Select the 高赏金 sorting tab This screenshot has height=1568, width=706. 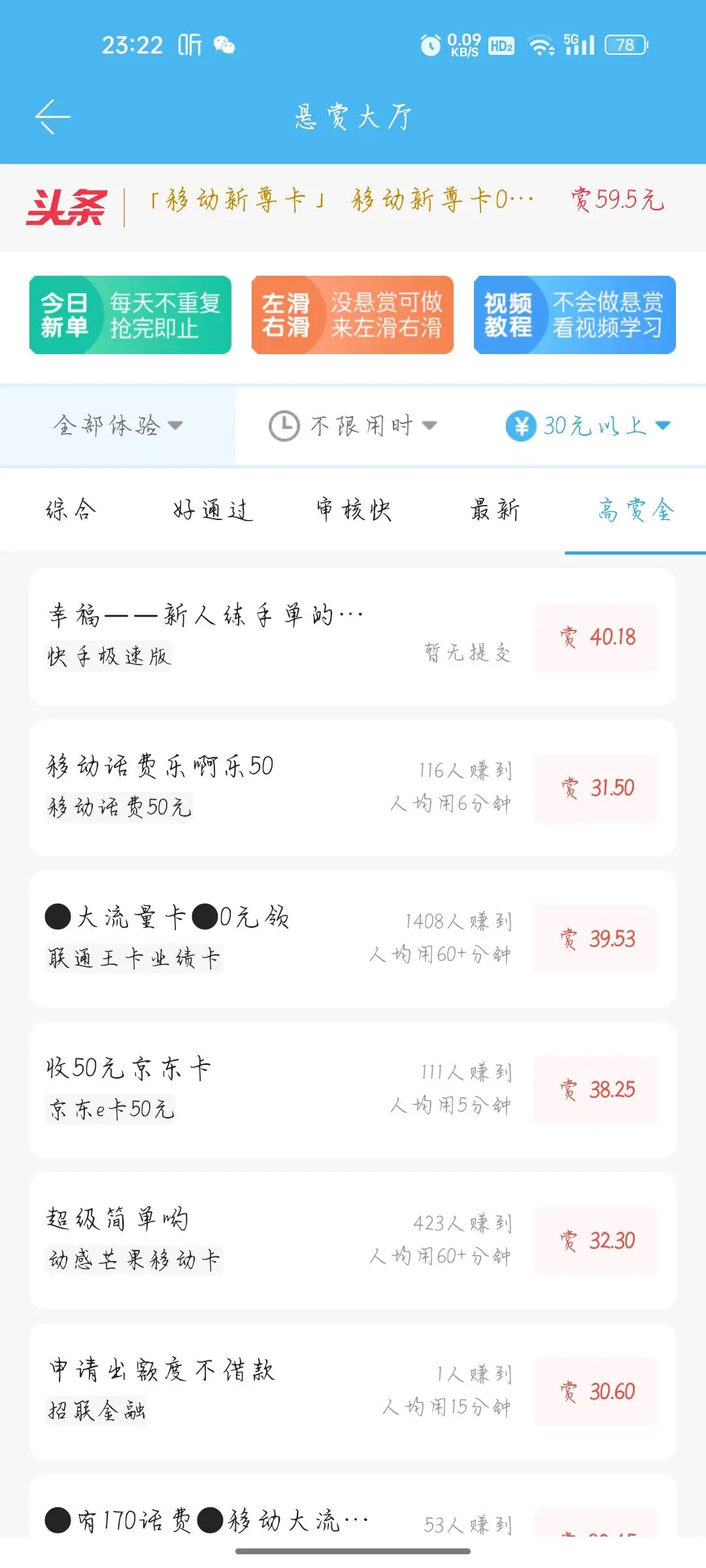point(635,510)
